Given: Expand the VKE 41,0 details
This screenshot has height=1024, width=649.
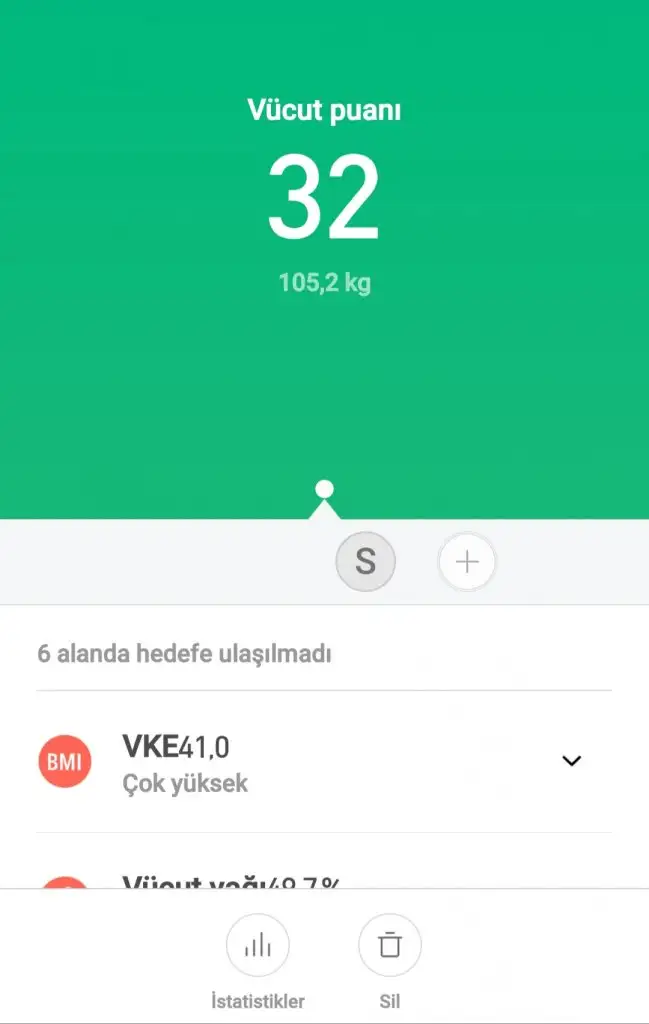Looking at the screenshot, I should (x=571, y=761).
